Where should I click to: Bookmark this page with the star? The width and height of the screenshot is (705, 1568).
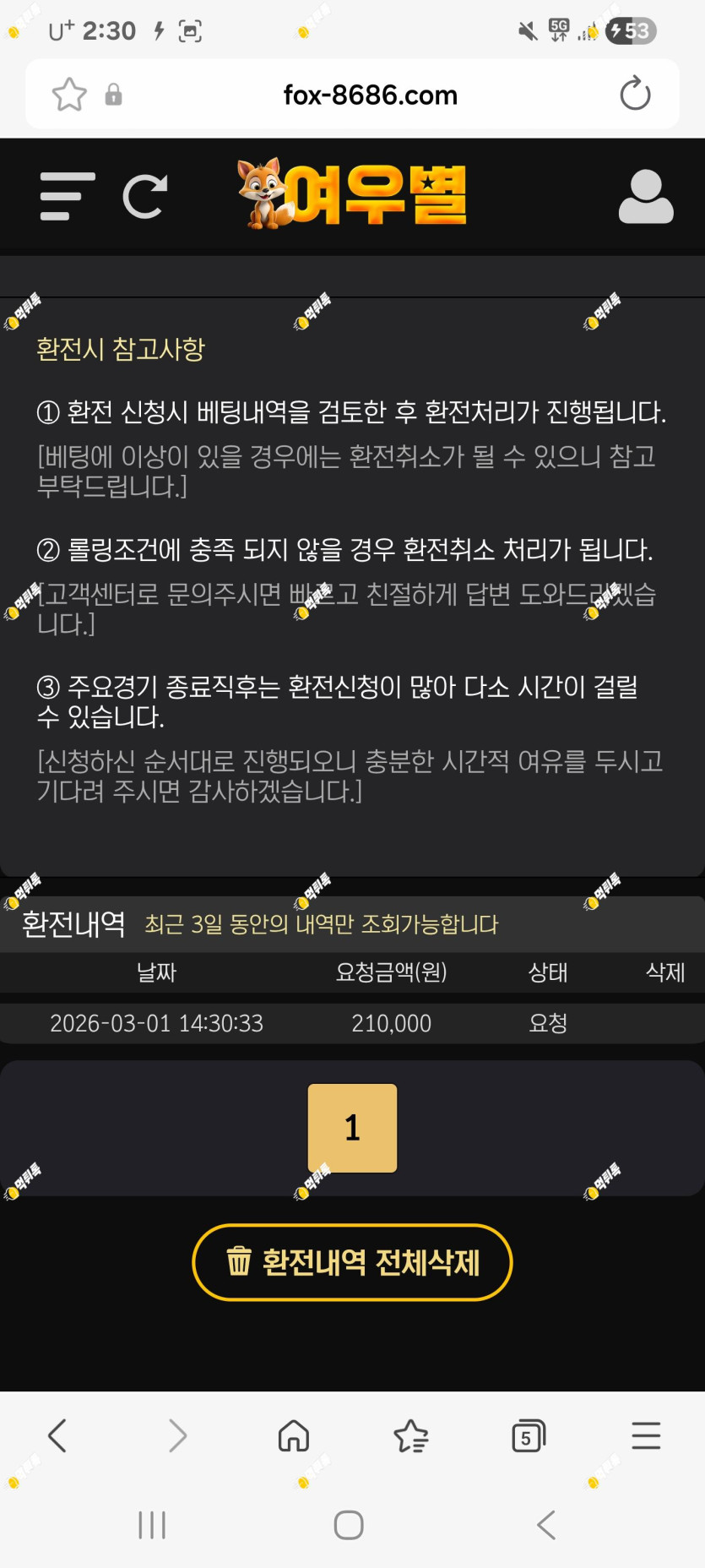click(x=69, y=95)
